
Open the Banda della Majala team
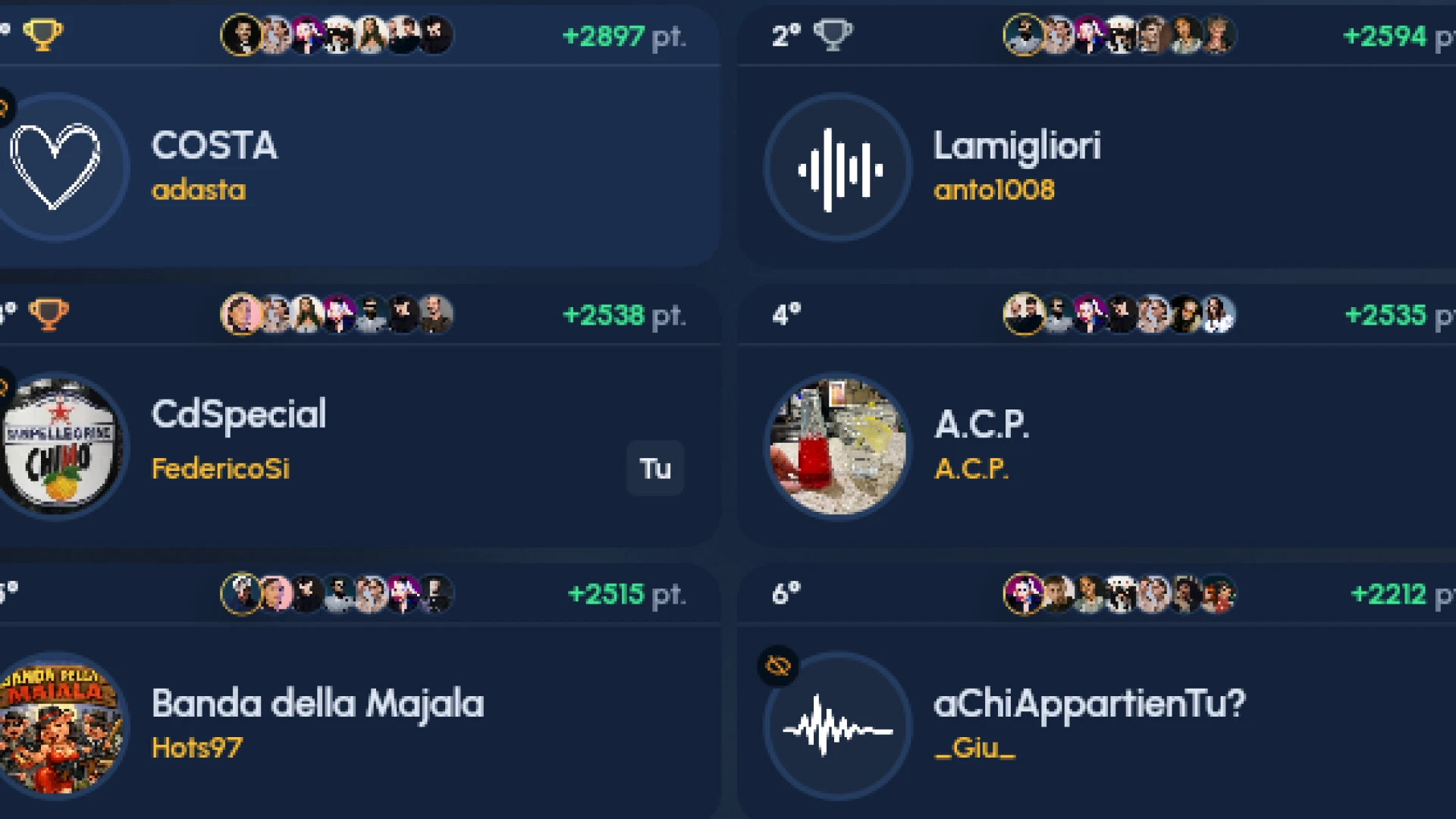point(317,704)
